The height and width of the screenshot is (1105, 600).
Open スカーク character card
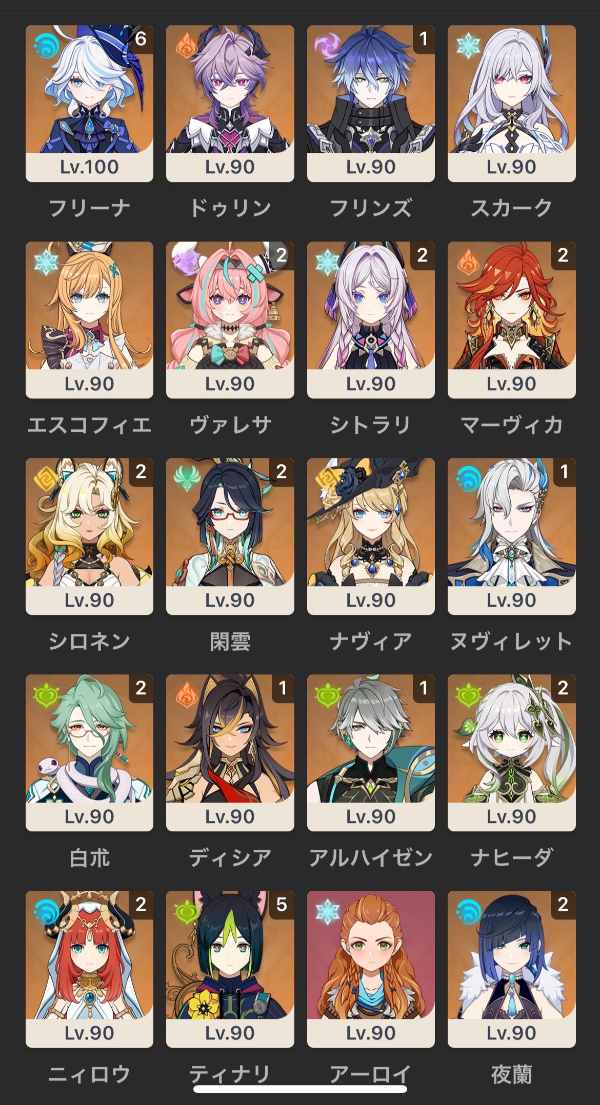coord(511,103)
